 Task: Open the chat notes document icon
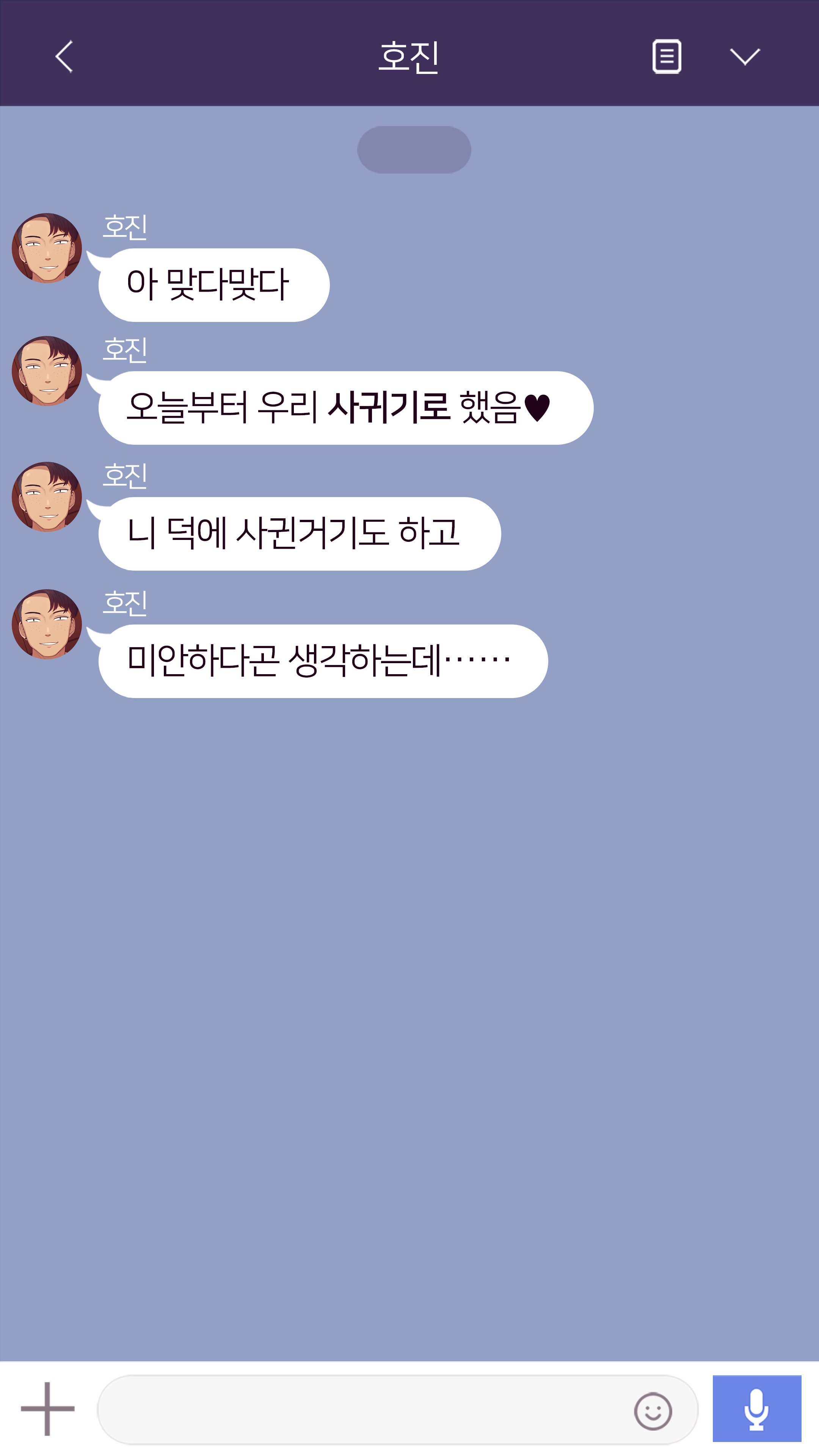click(x=667, y=56)
